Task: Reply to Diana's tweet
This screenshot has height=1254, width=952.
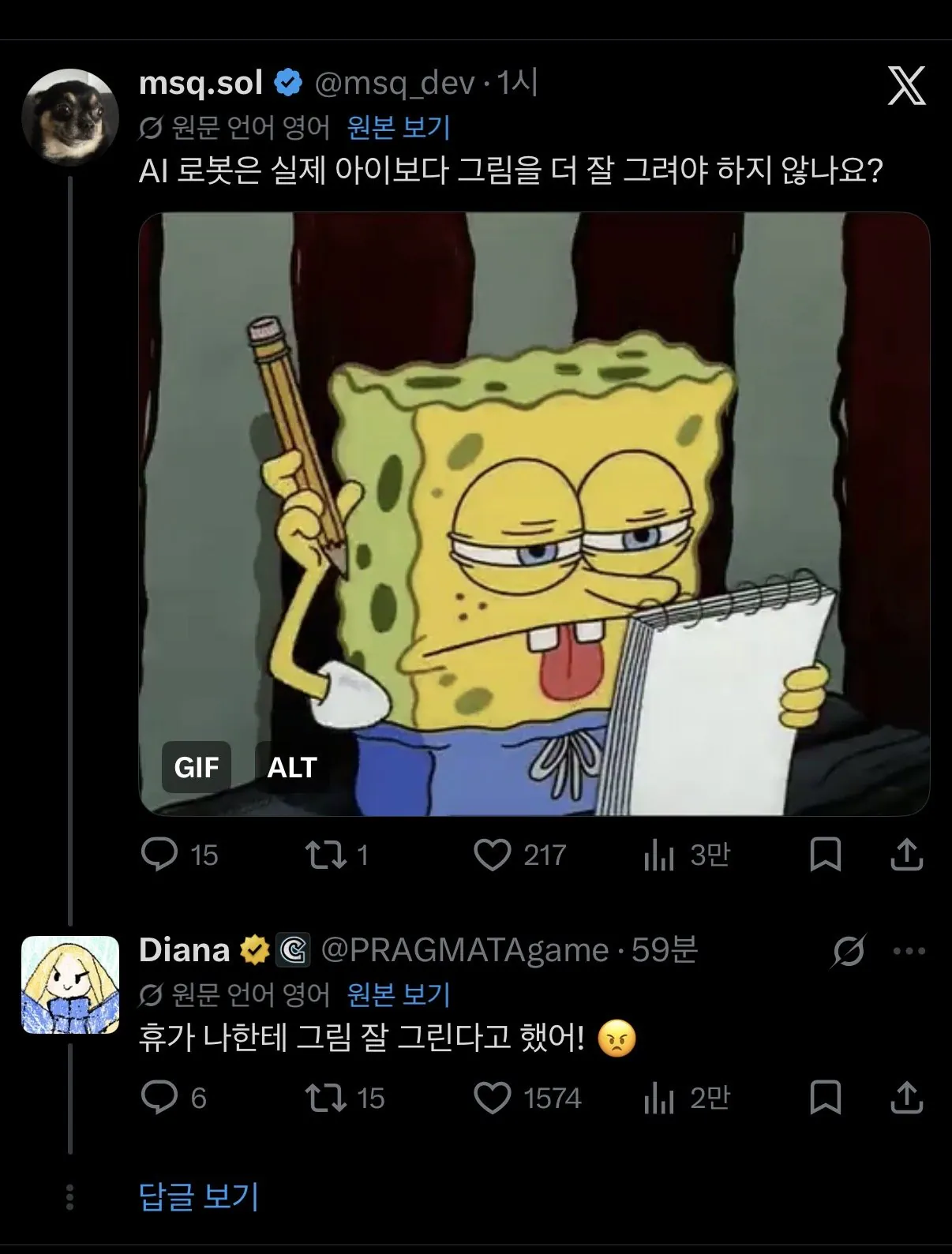Action: coord(159,1098)
